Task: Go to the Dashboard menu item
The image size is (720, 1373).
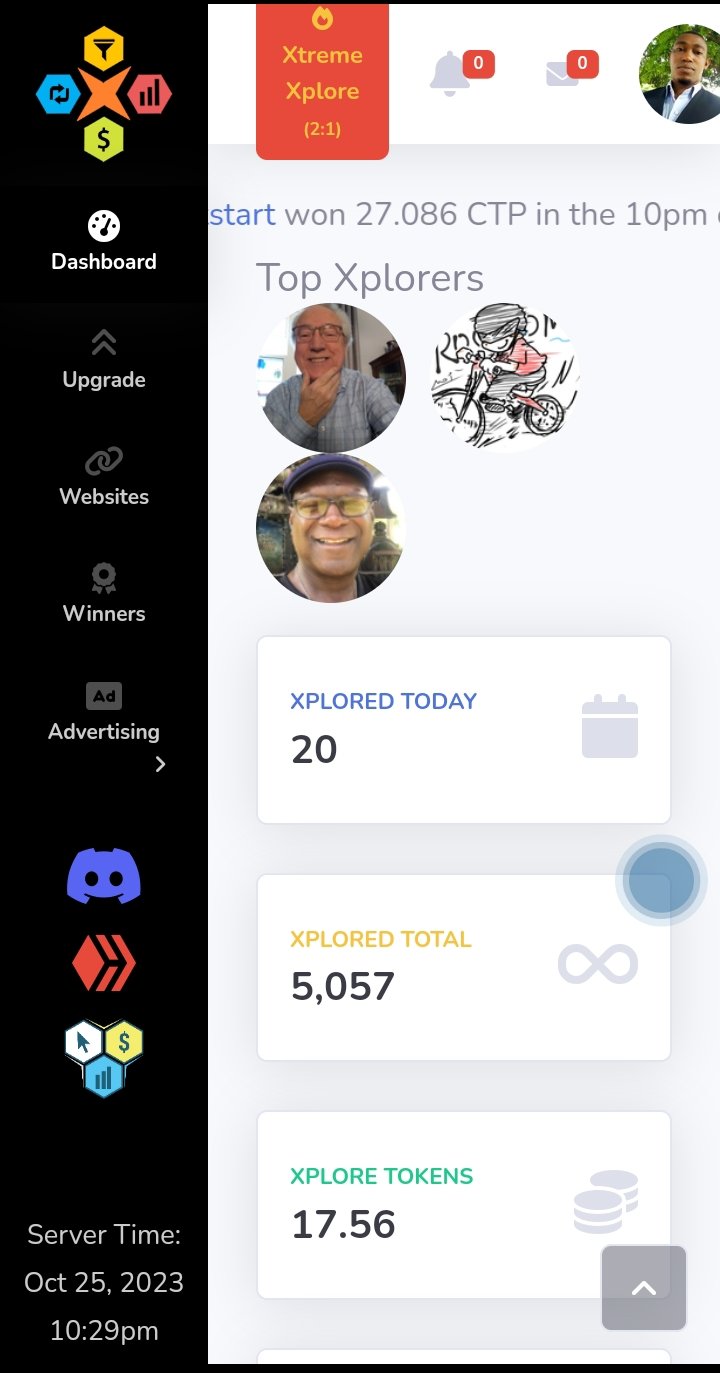Action: pos(104,241)
